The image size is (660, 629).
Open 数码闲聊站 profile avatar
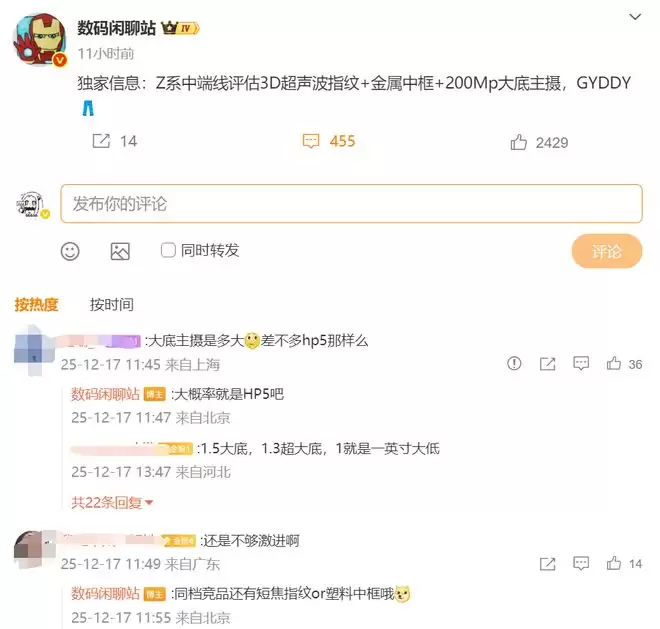click(x=40, y=41)
